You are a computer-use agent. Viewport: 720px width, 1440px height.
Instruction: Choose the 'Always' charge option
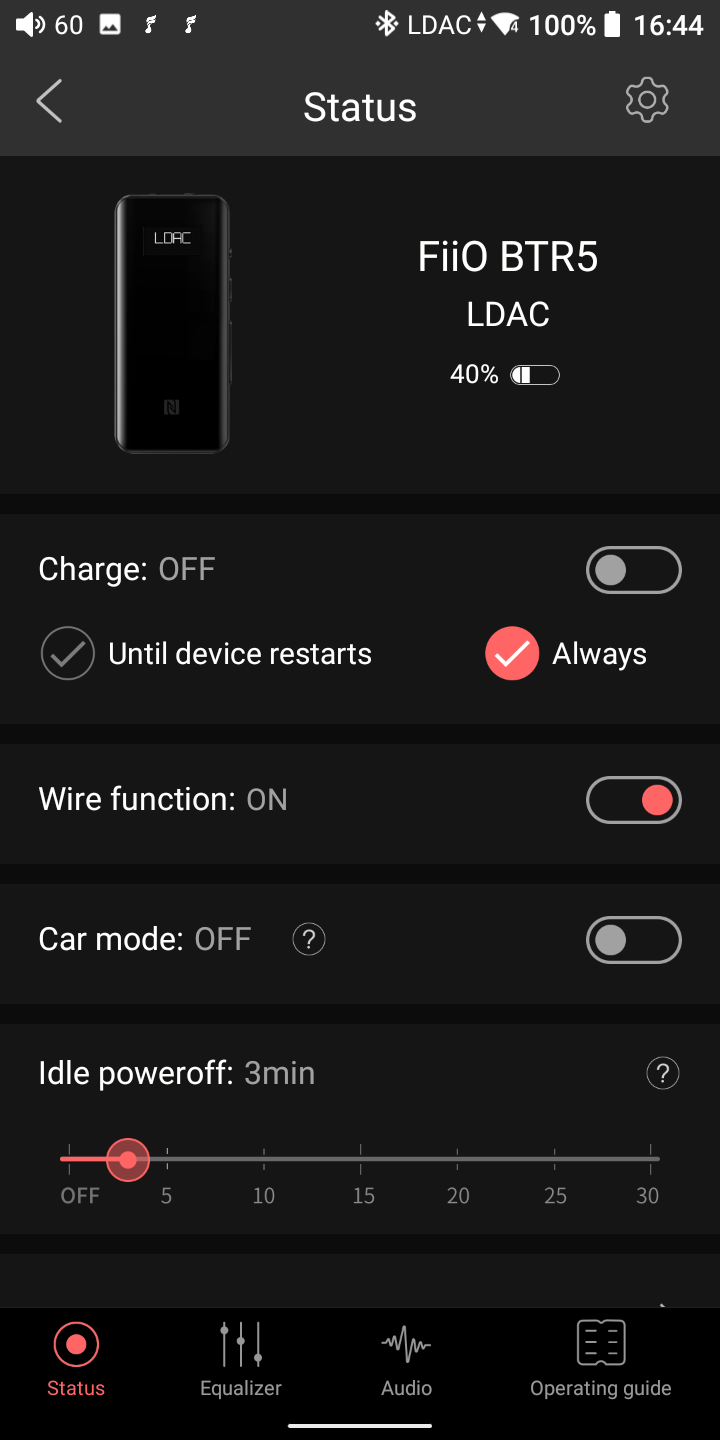[x=512, y=654]
